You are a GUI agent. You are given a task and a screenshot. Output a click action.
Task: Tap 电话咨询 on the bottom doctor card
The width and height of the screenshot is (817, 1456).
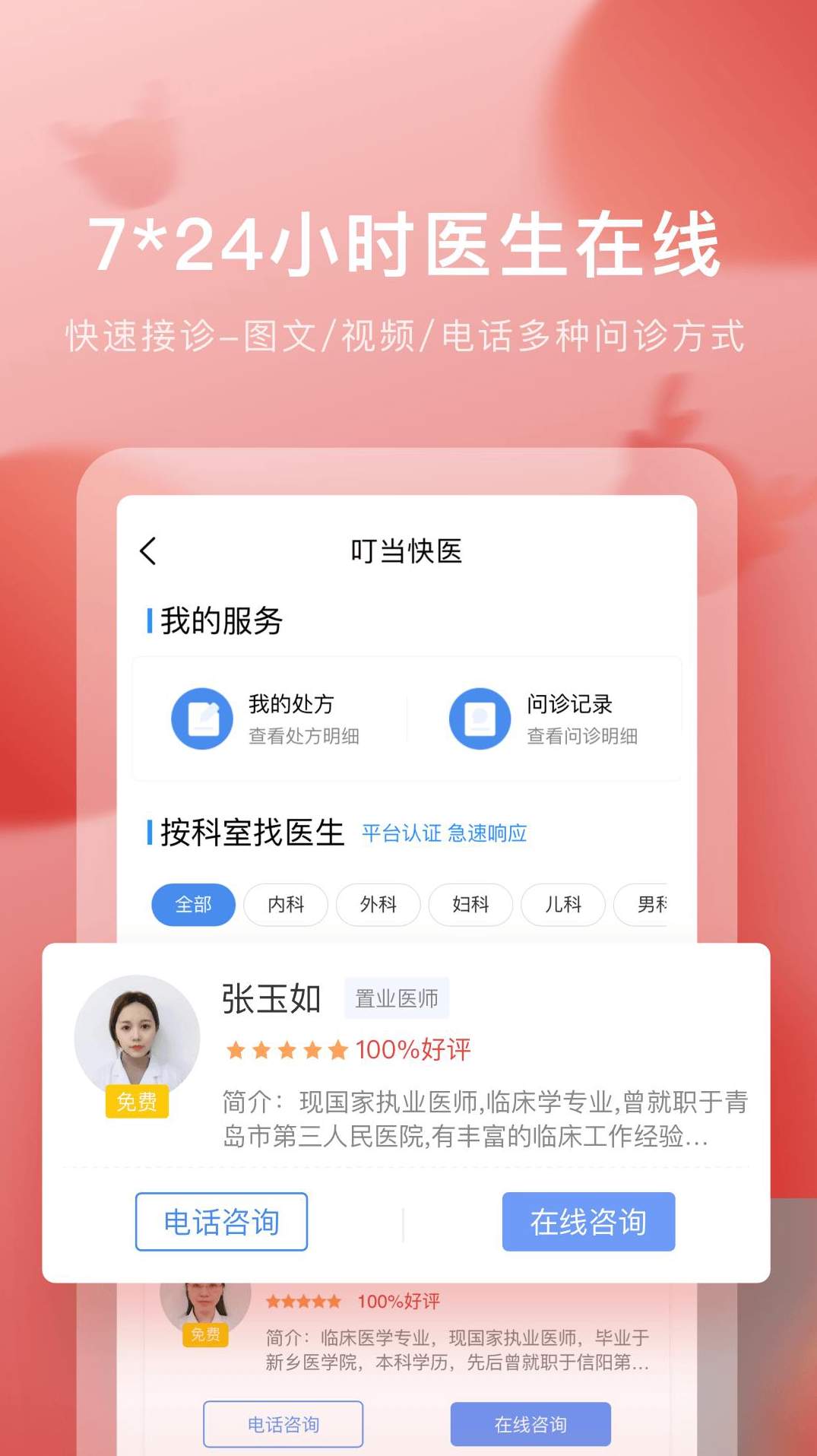click(283, 1424)
